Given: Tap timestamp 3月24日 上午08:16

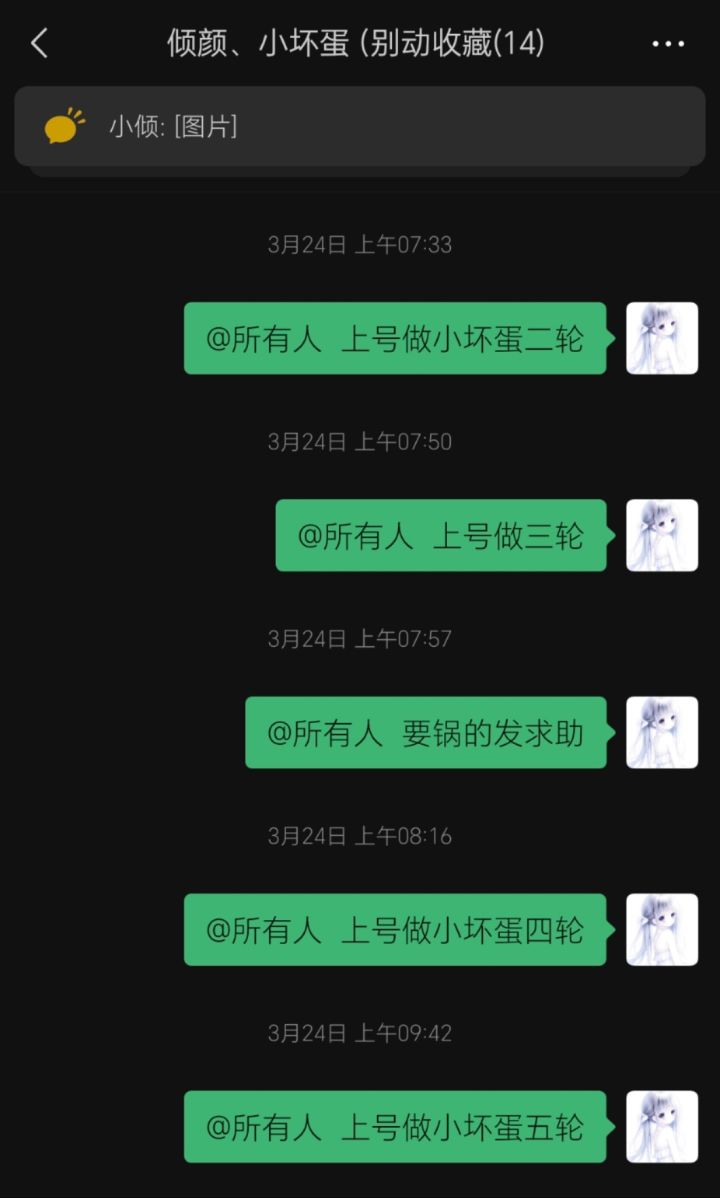Looking at the screenshot, I should 360,836.
